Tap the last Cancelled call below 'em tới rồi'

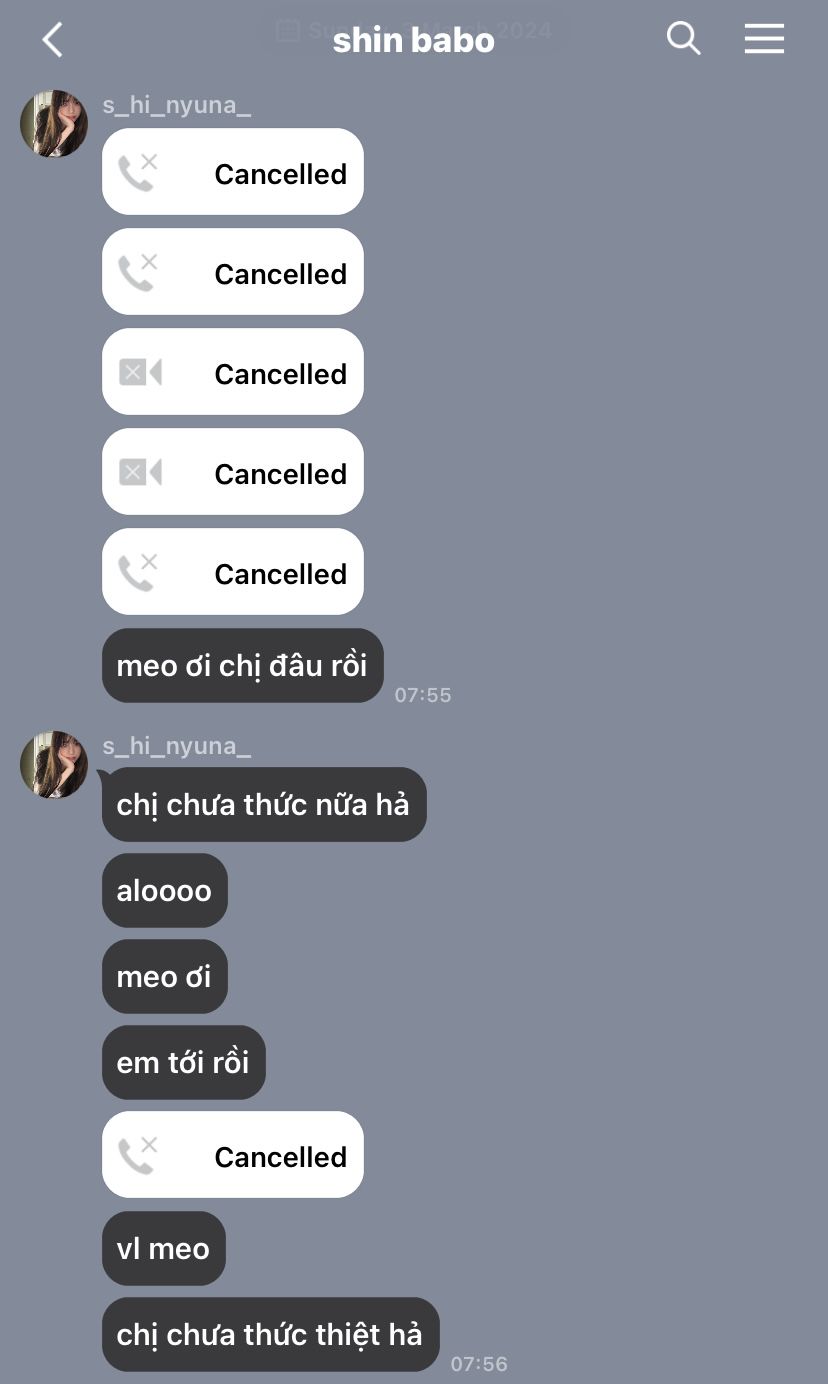(x=232, y=1155)
